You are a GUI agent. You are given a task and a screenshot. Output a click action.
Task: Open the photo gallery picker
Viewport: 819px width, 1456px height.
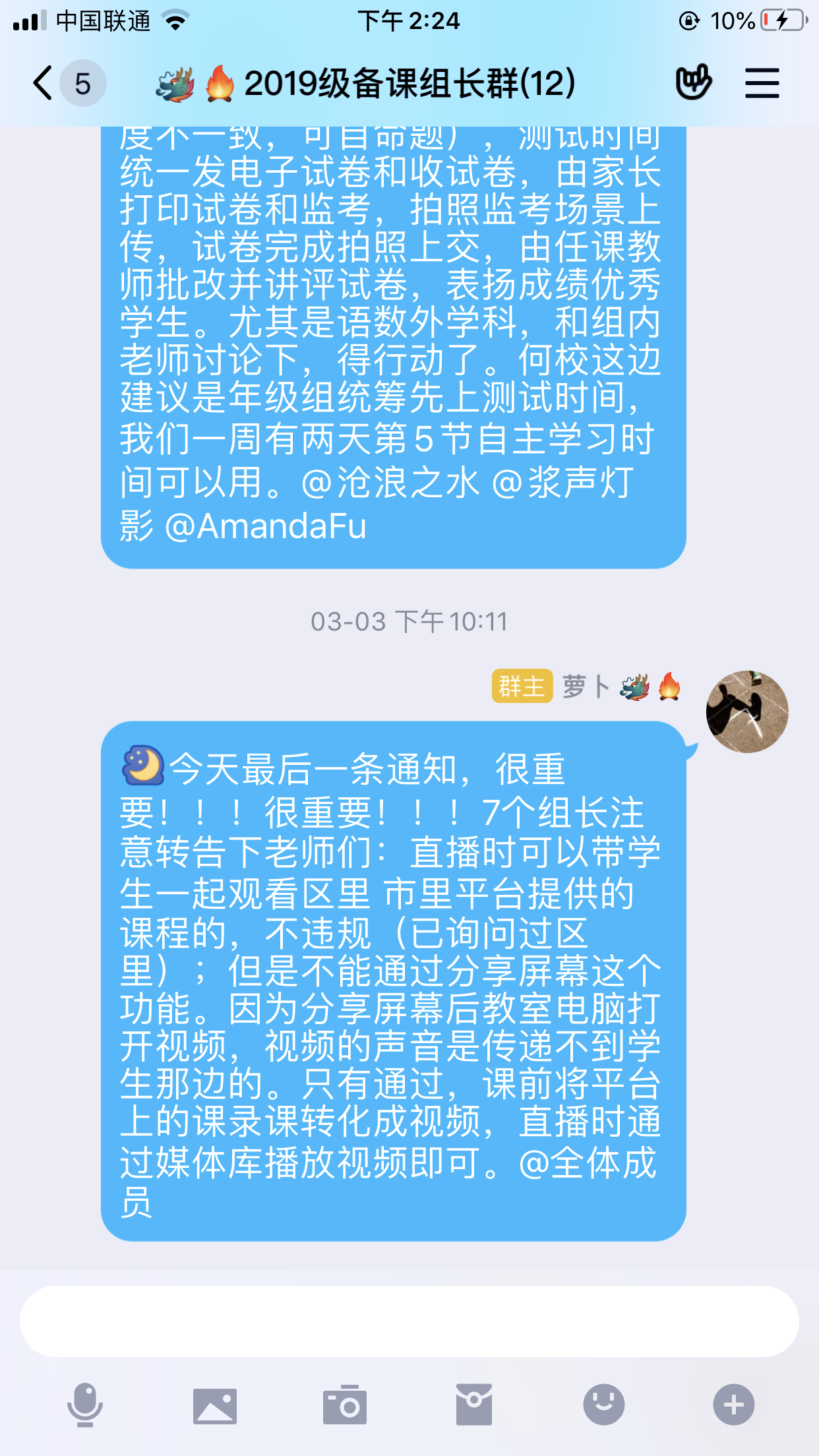pos(215,1405)
